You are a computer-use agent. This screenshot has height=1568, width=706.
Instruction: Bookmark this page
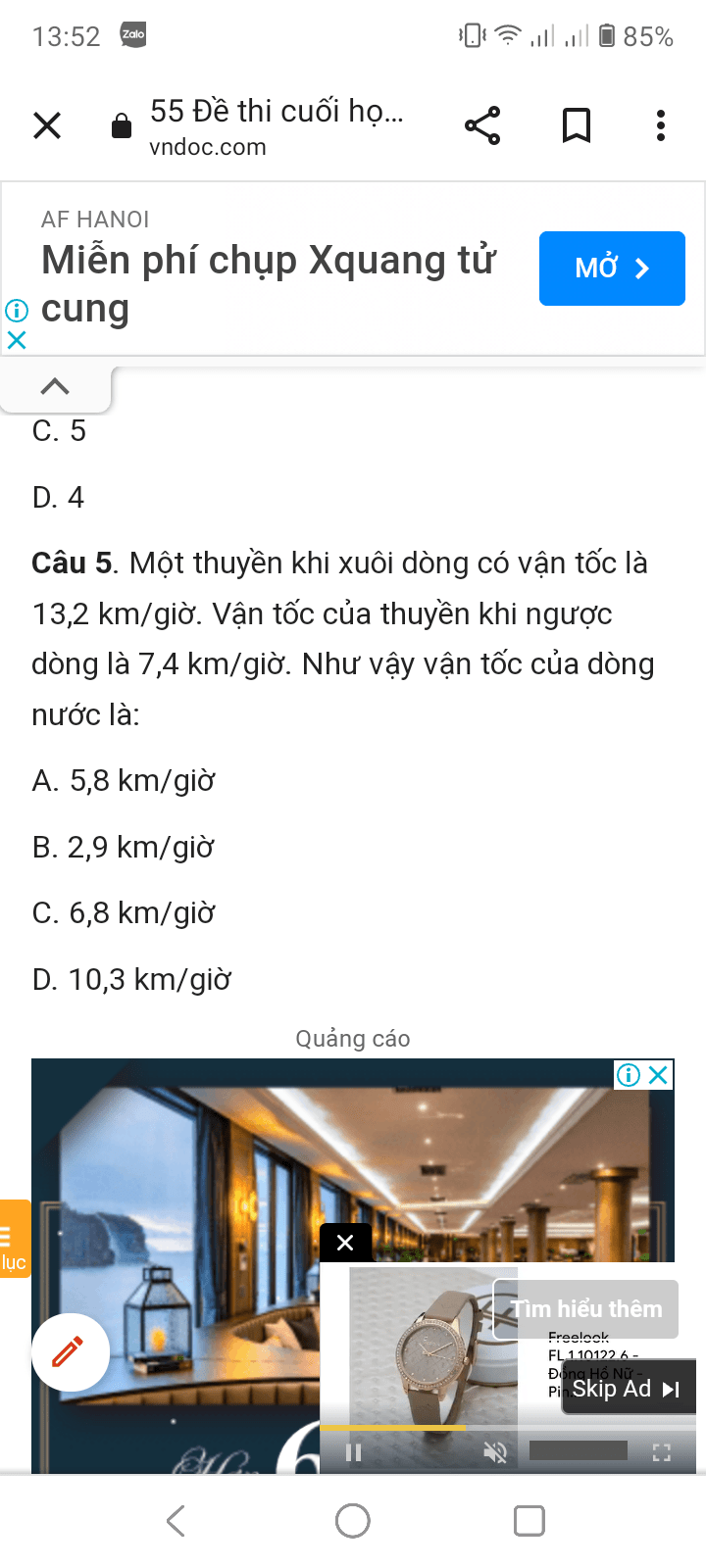pyautogui.click(x=576, y=125)
